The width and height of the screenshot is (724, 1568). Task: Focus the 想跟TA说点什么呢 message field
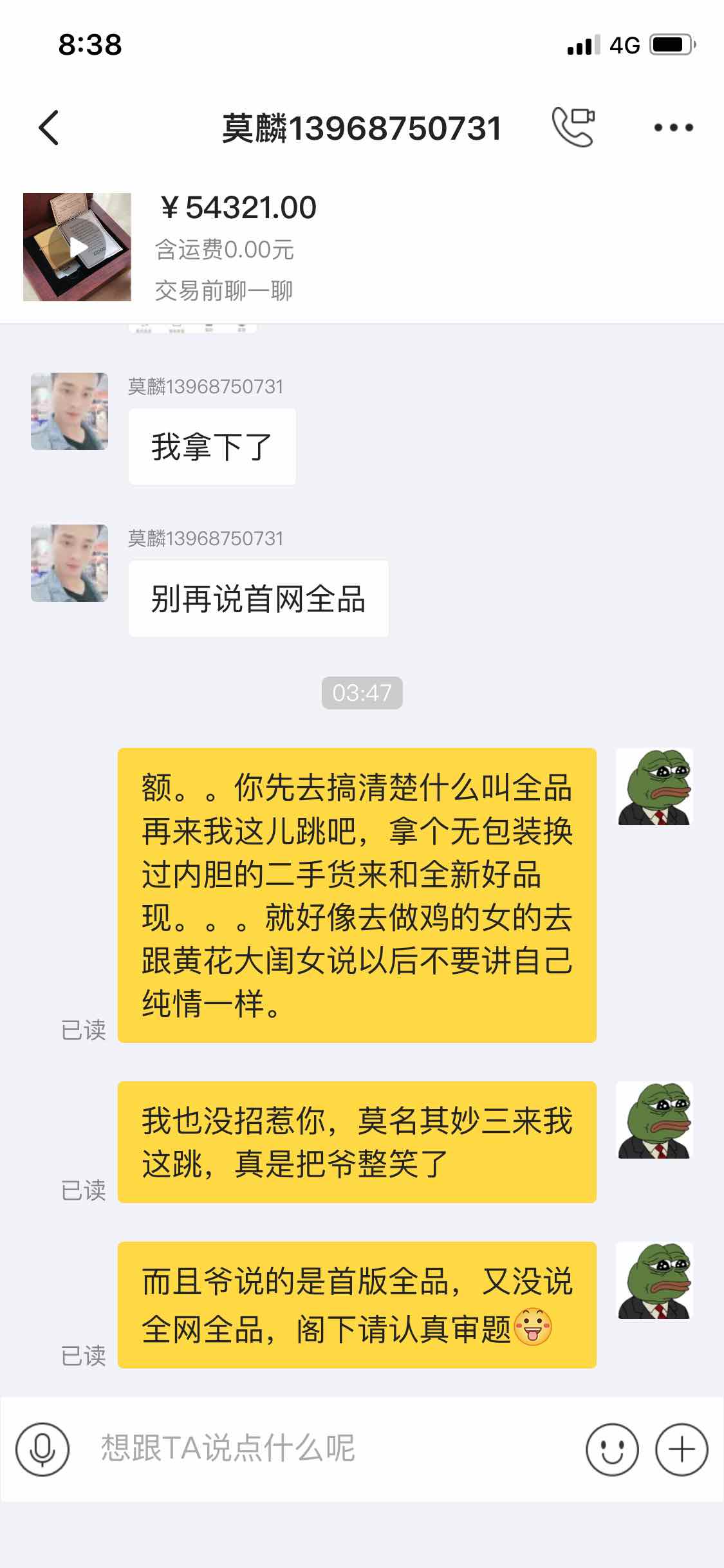click(x=322, y=1448)
